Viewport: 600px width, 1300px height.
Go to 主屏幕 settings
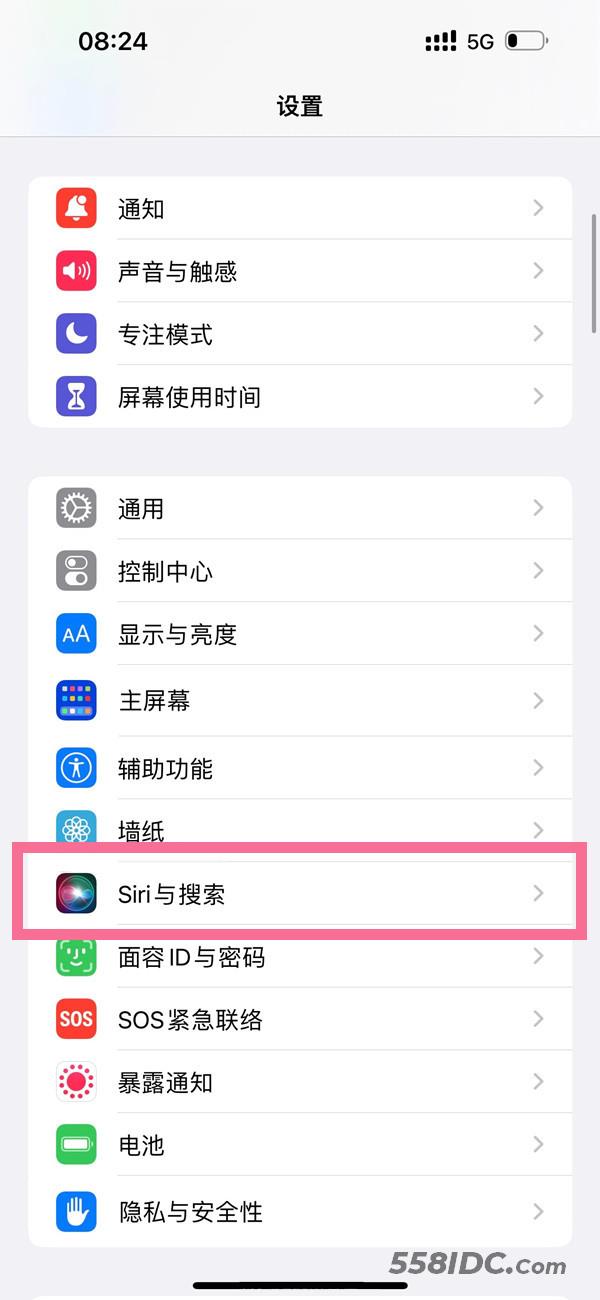[x=300, y=701]
